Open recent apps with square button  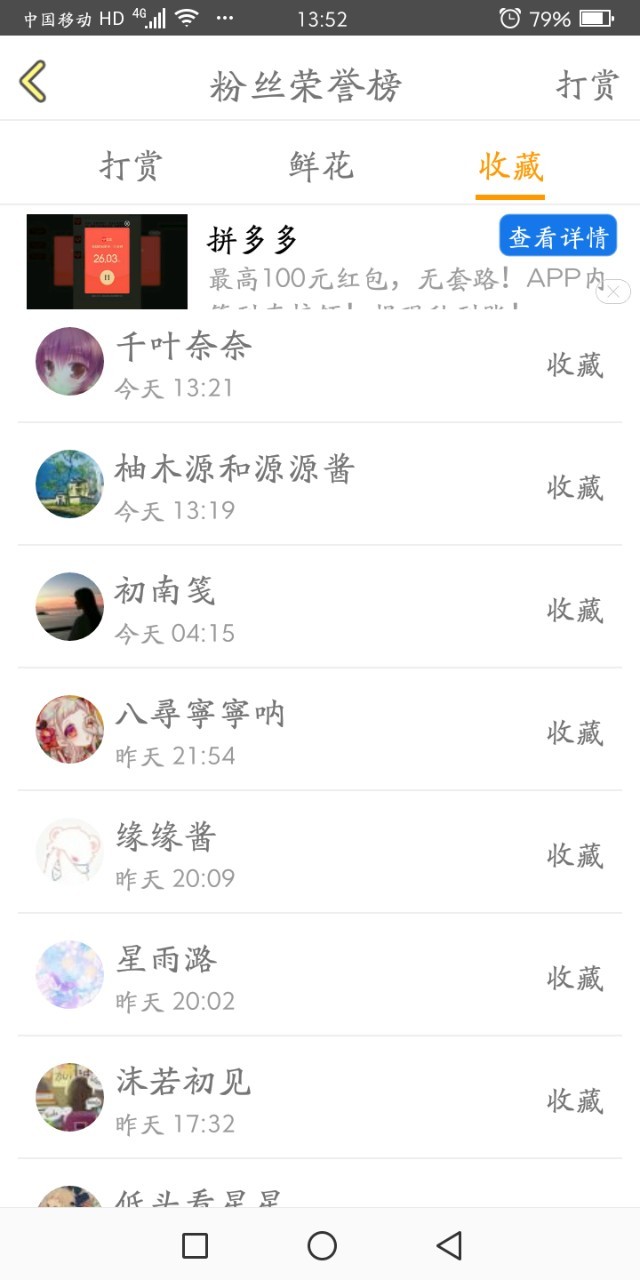point(195,1245)
